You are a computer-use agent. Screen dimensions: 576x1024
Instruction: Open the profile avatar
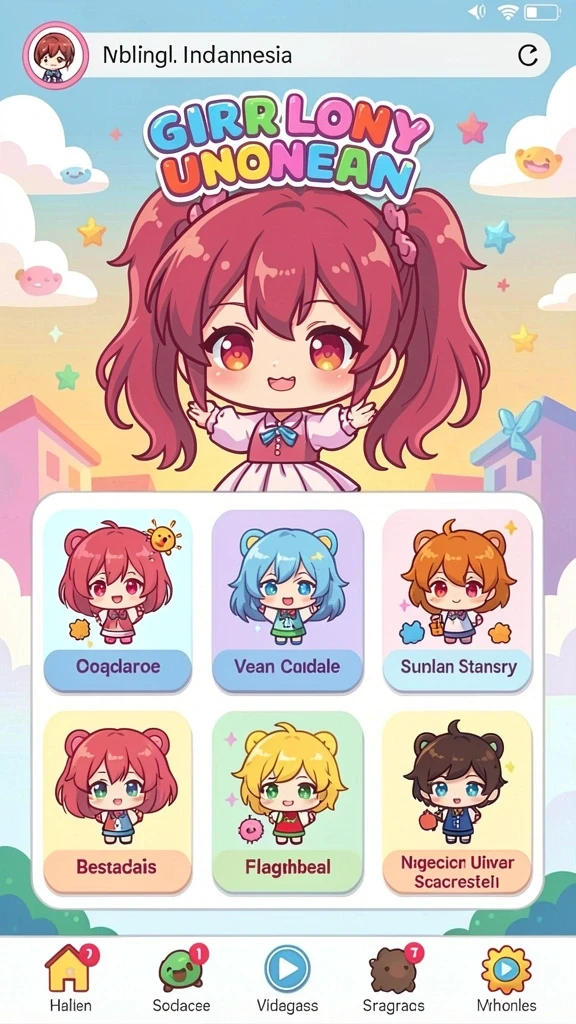click(56, 55)
